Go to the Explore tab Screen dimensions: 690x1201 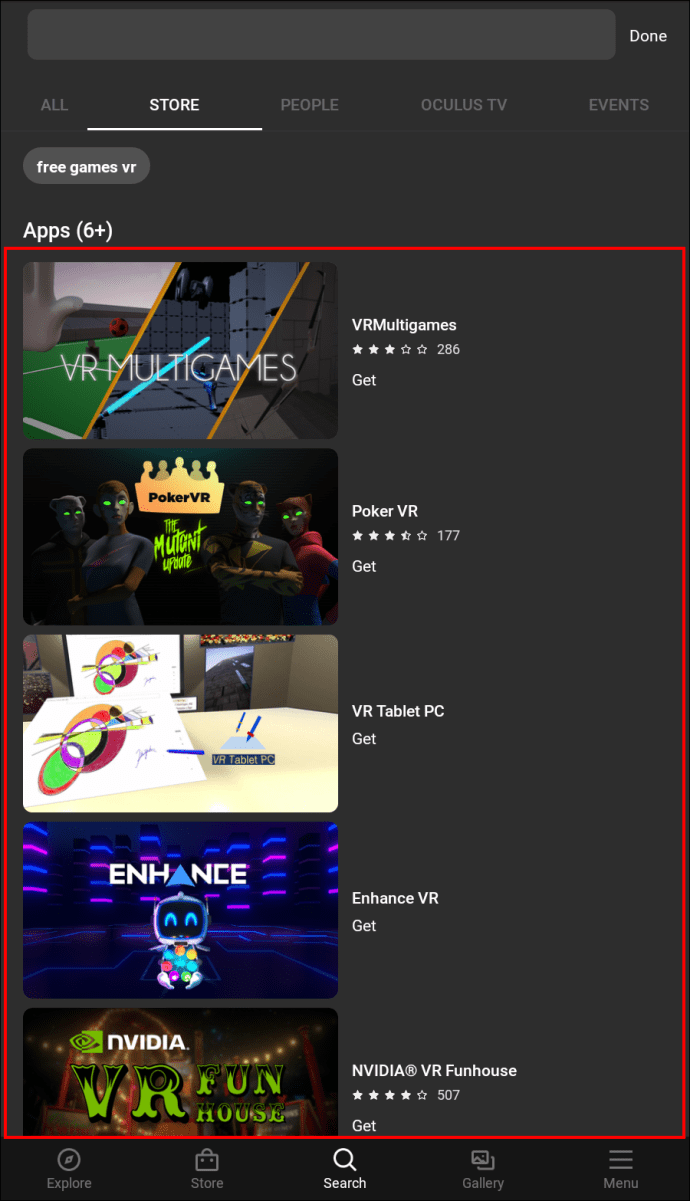pos(69,1169)
